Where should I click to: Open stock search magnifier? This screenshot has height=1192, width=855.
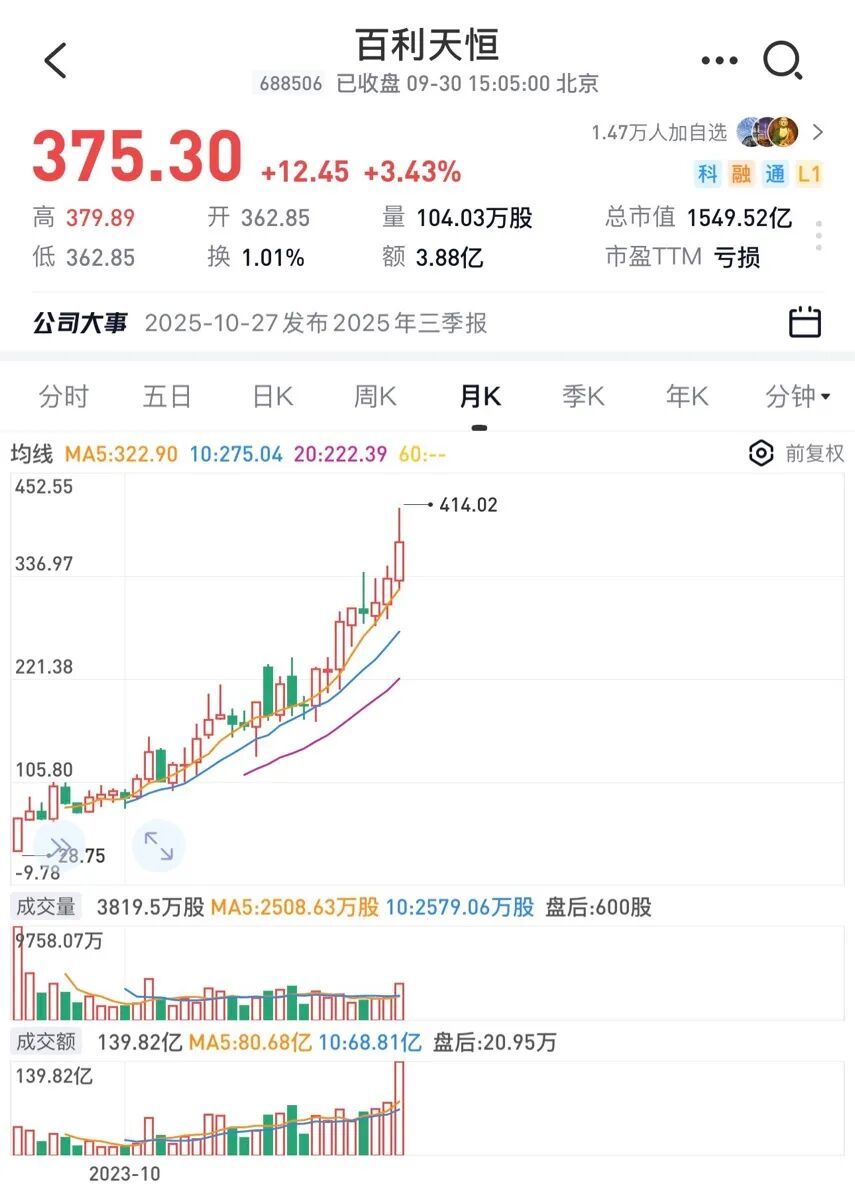(x=782, y=61)
